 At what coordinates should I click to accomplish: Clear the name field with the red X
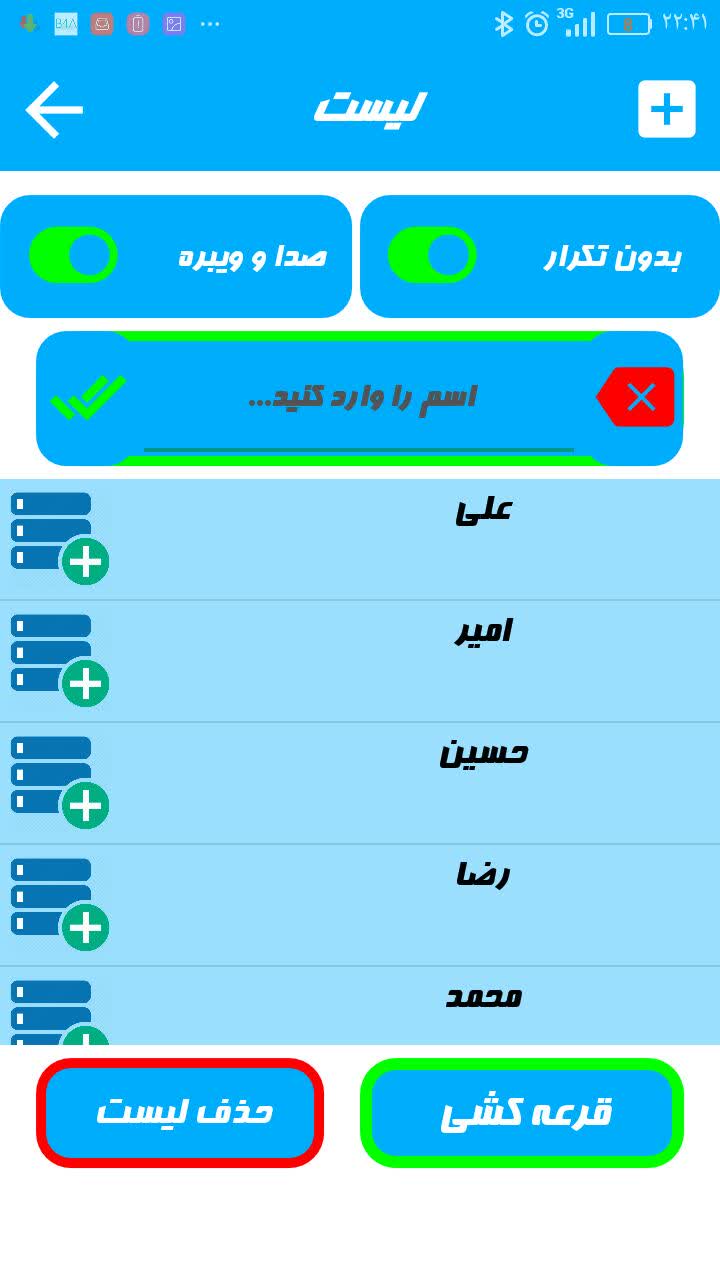(x=638, y=397)
